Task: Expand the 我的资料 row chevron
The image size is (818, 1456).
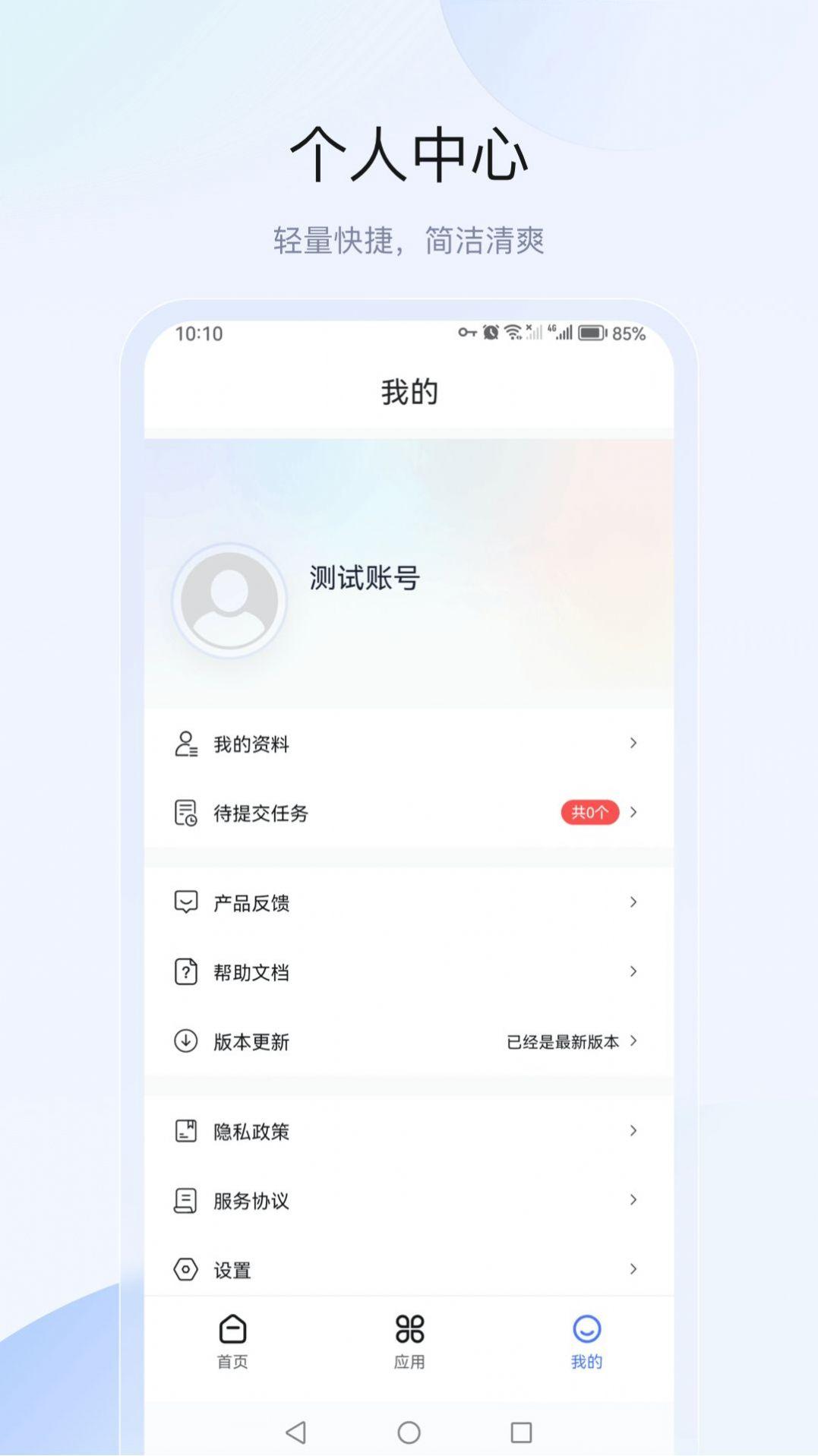Action: tap(634, 744)
